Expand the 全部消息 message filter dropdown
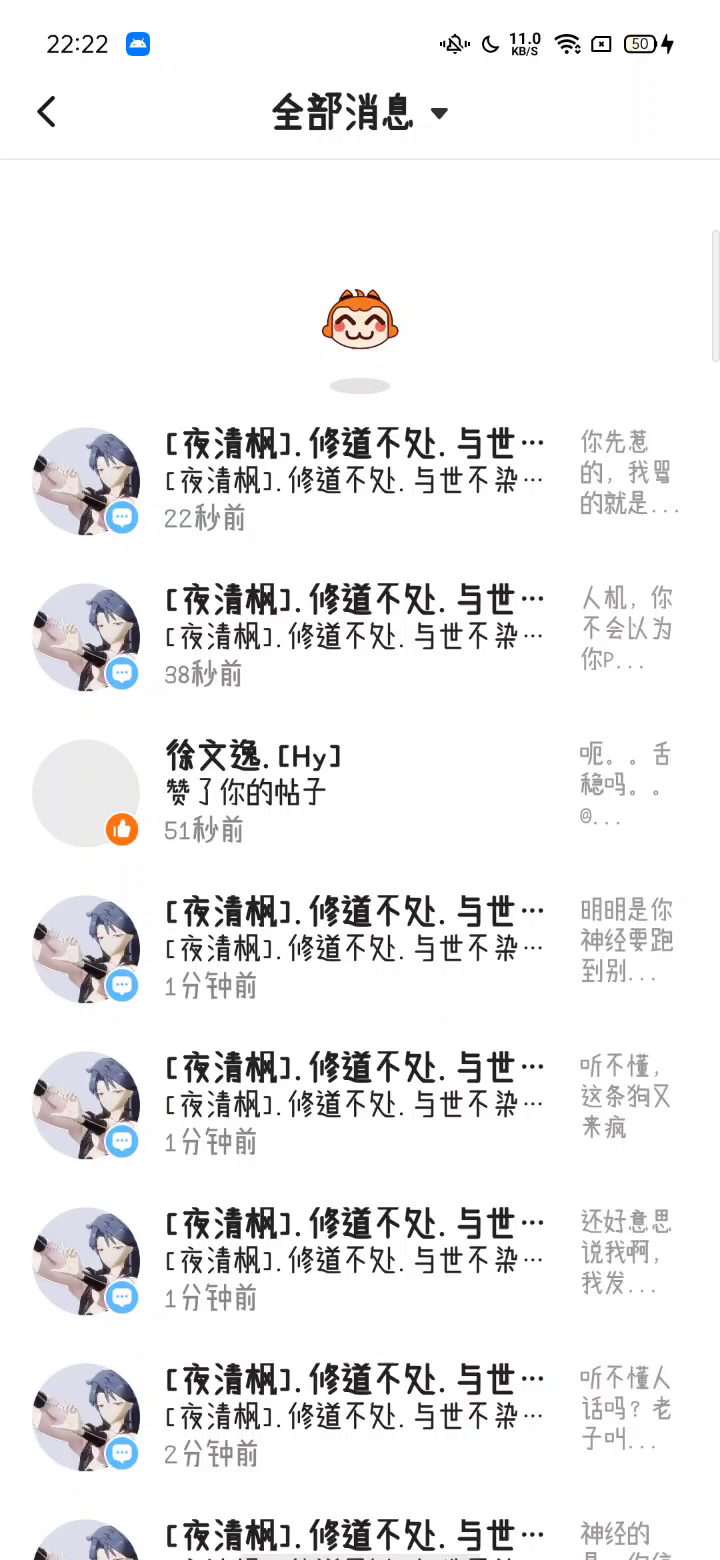This screenshot has width=720, height=1560. click(x=360, y=113)
